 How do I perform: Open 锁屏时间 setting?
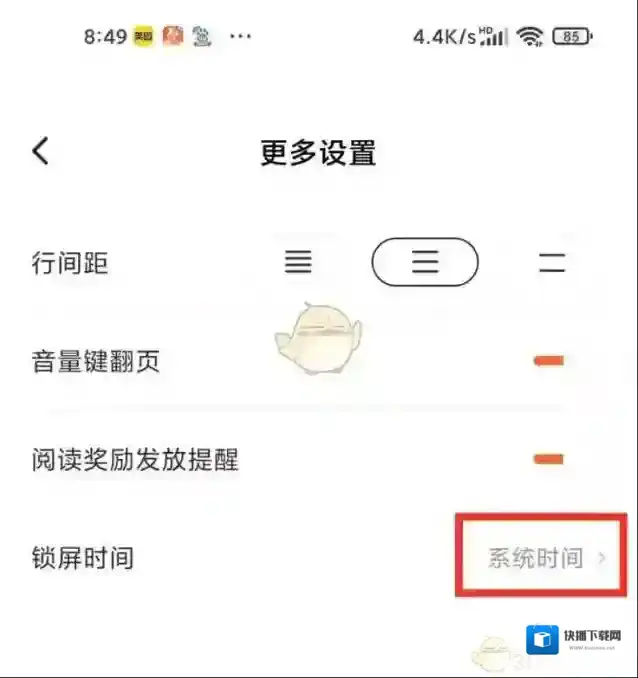pos(545,557)
